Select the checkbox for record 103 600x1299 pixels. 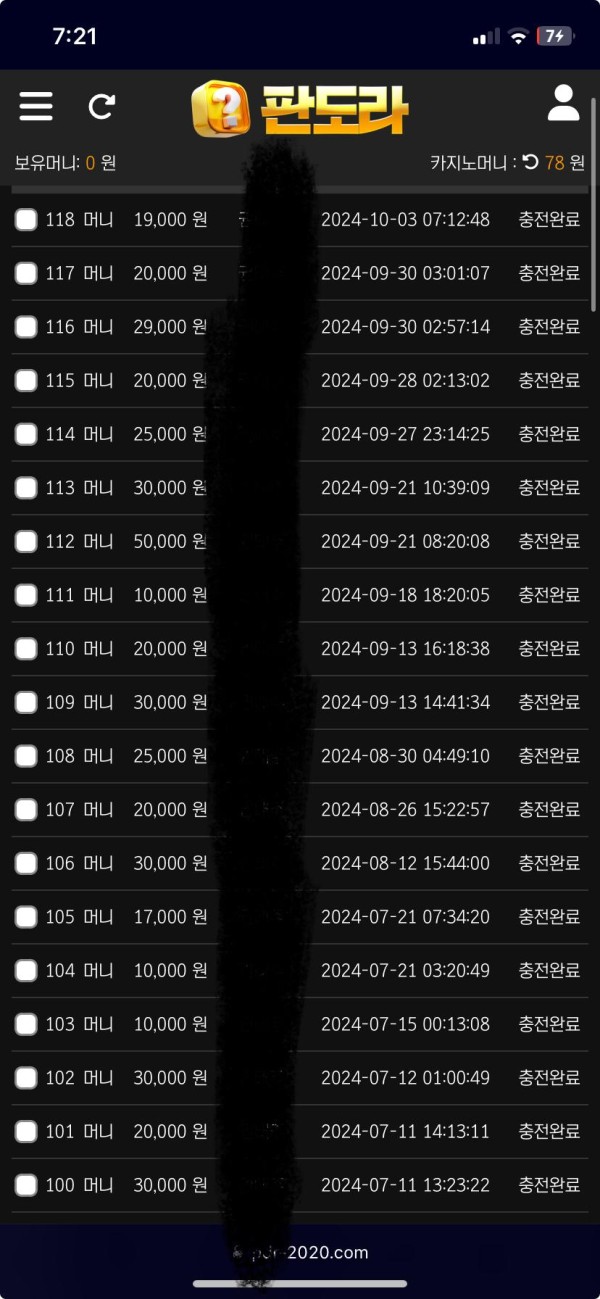(26, 1024)
